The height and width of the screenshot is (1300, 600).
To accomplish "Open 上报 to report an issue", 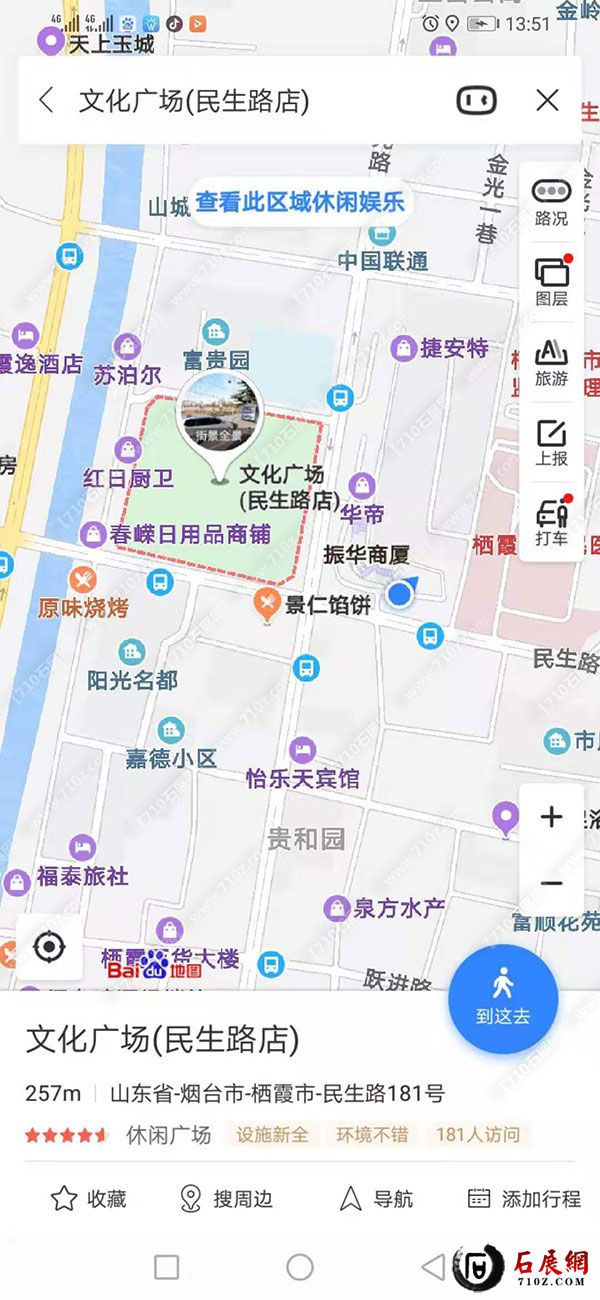I will click(551, 443).
